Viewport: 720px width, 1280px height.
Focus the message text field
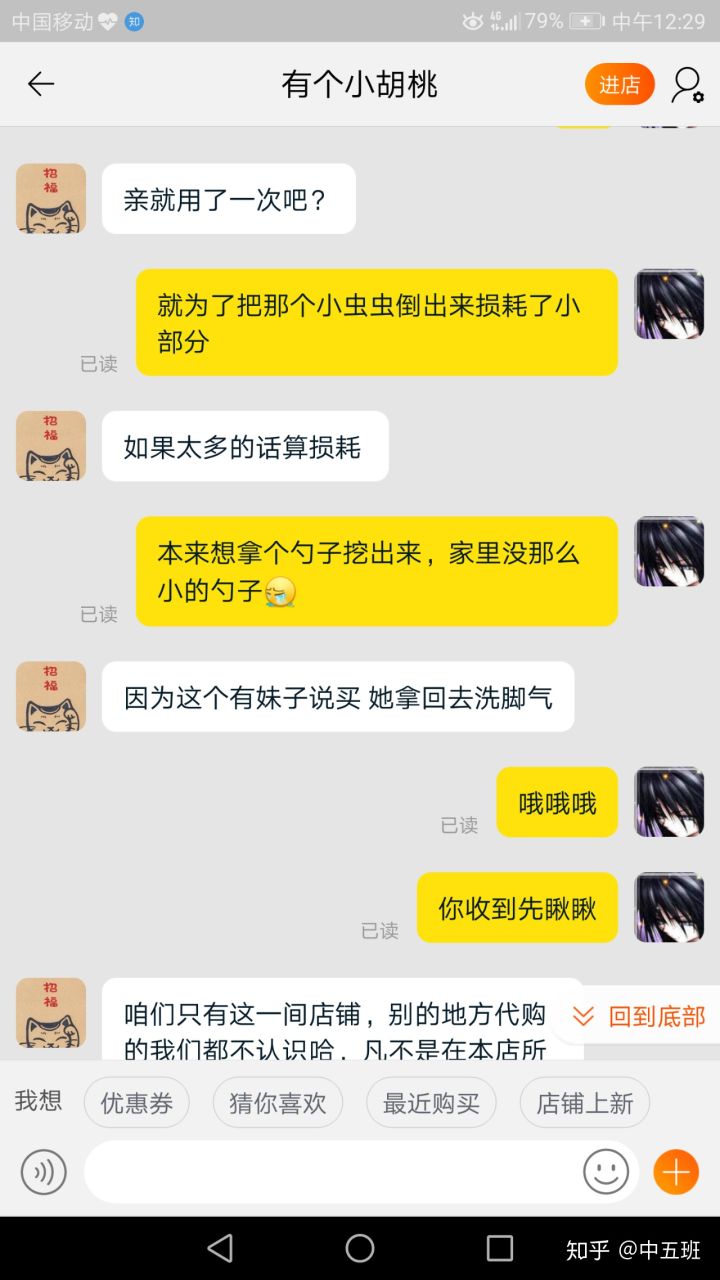(330, 1172)
